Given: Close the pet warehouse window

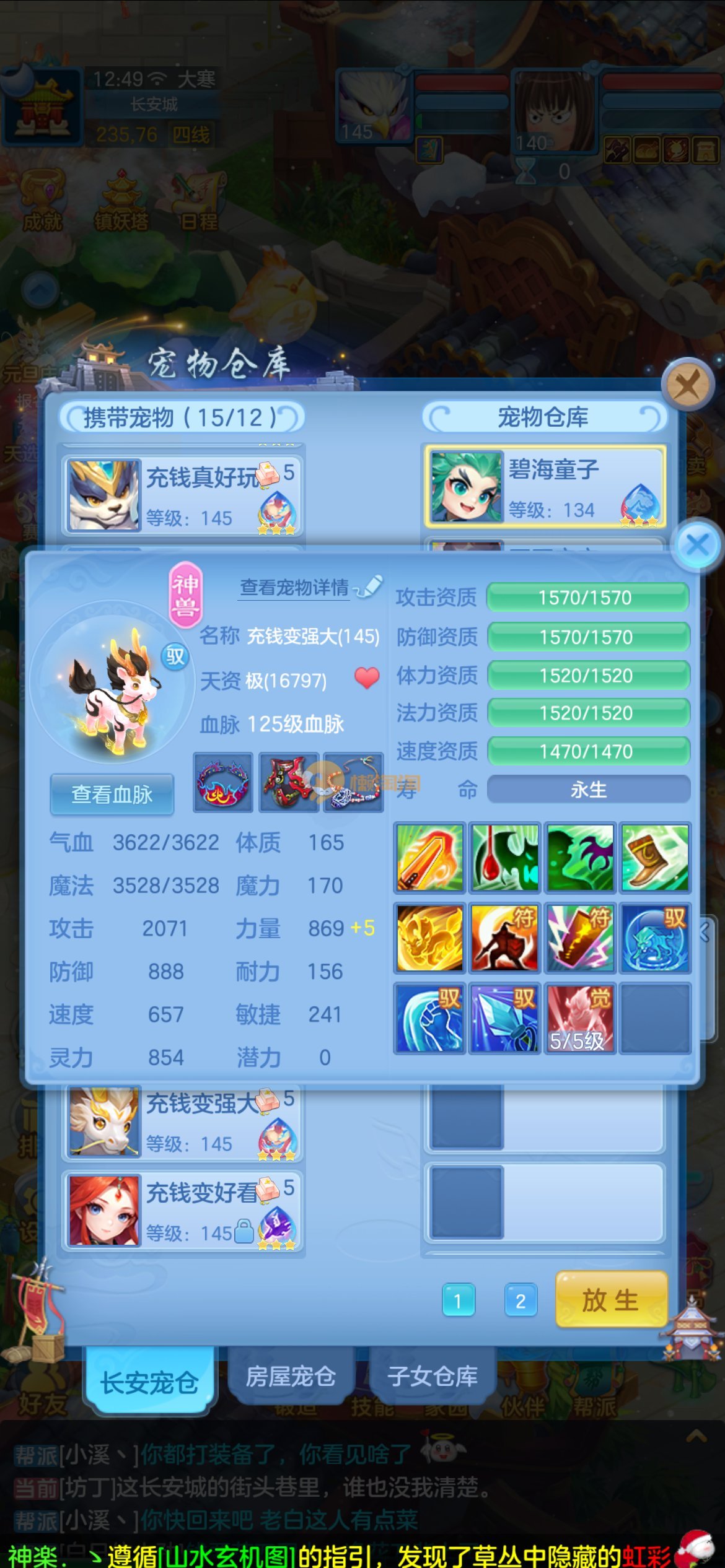Looking at the screenshot, I should pos(687,385).
